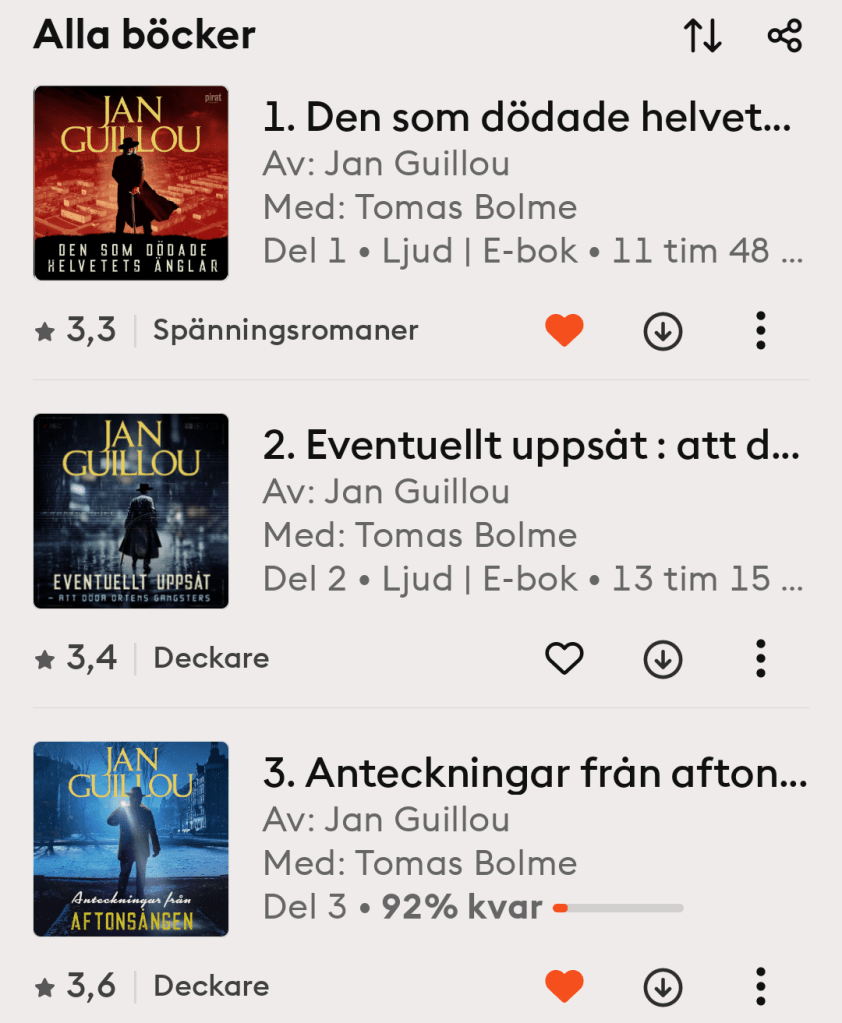Show more options for Eventuellt uppsåt
The width and height of the screenshot is (842, 1023).
tap(761, 658)
